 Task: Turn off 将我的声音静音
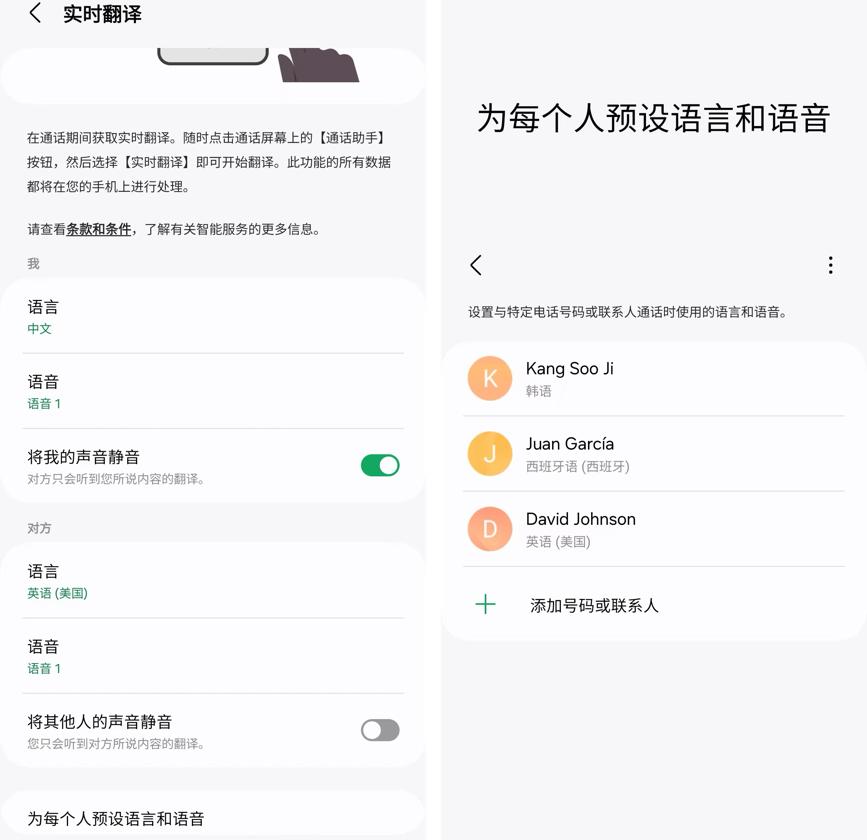pyautogui.click(x=380, y=466)
